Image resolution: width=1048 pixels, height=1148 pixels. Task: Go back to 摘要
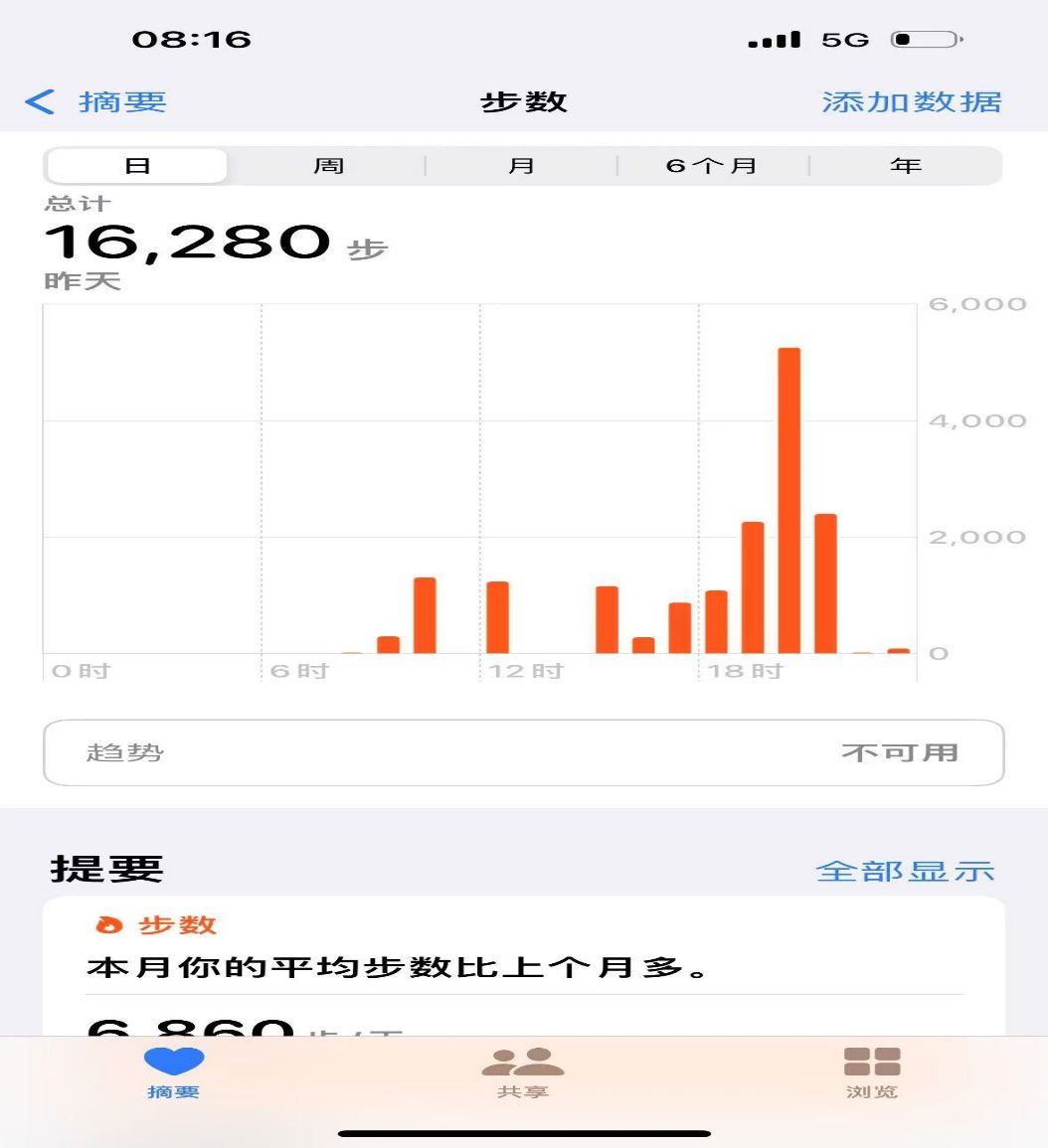point(95,101)
